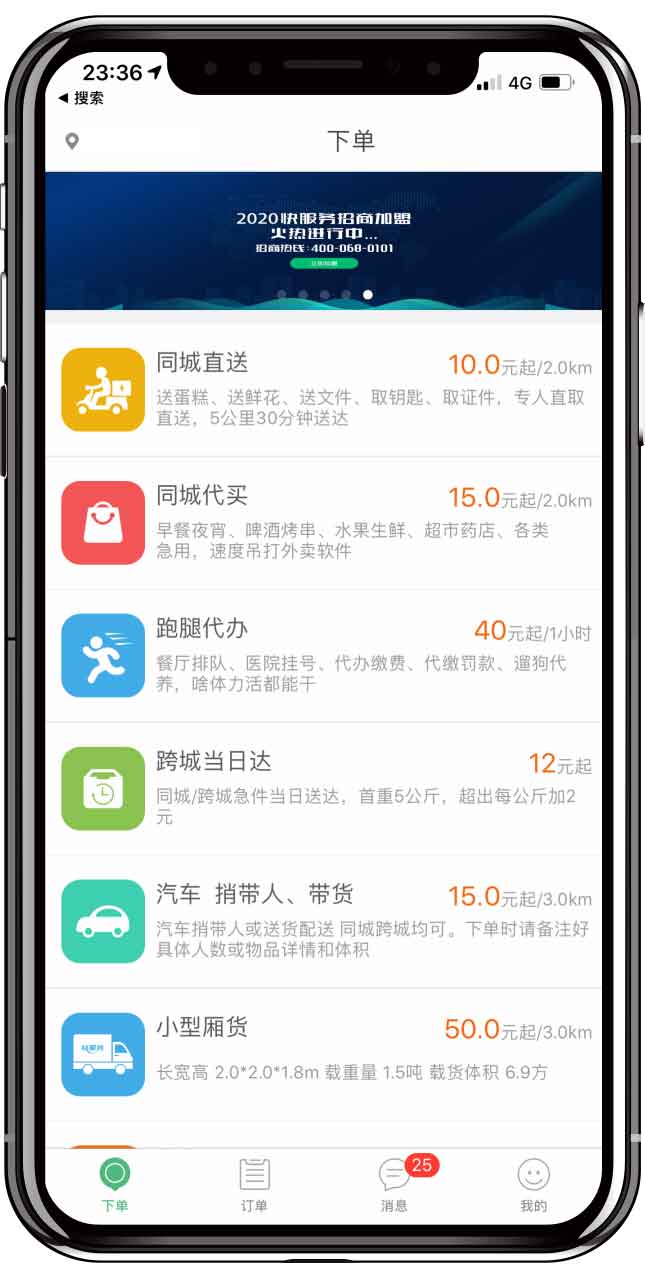
Task: Select 汽车 捎带人、带货 service
Action: click(323, 922)
